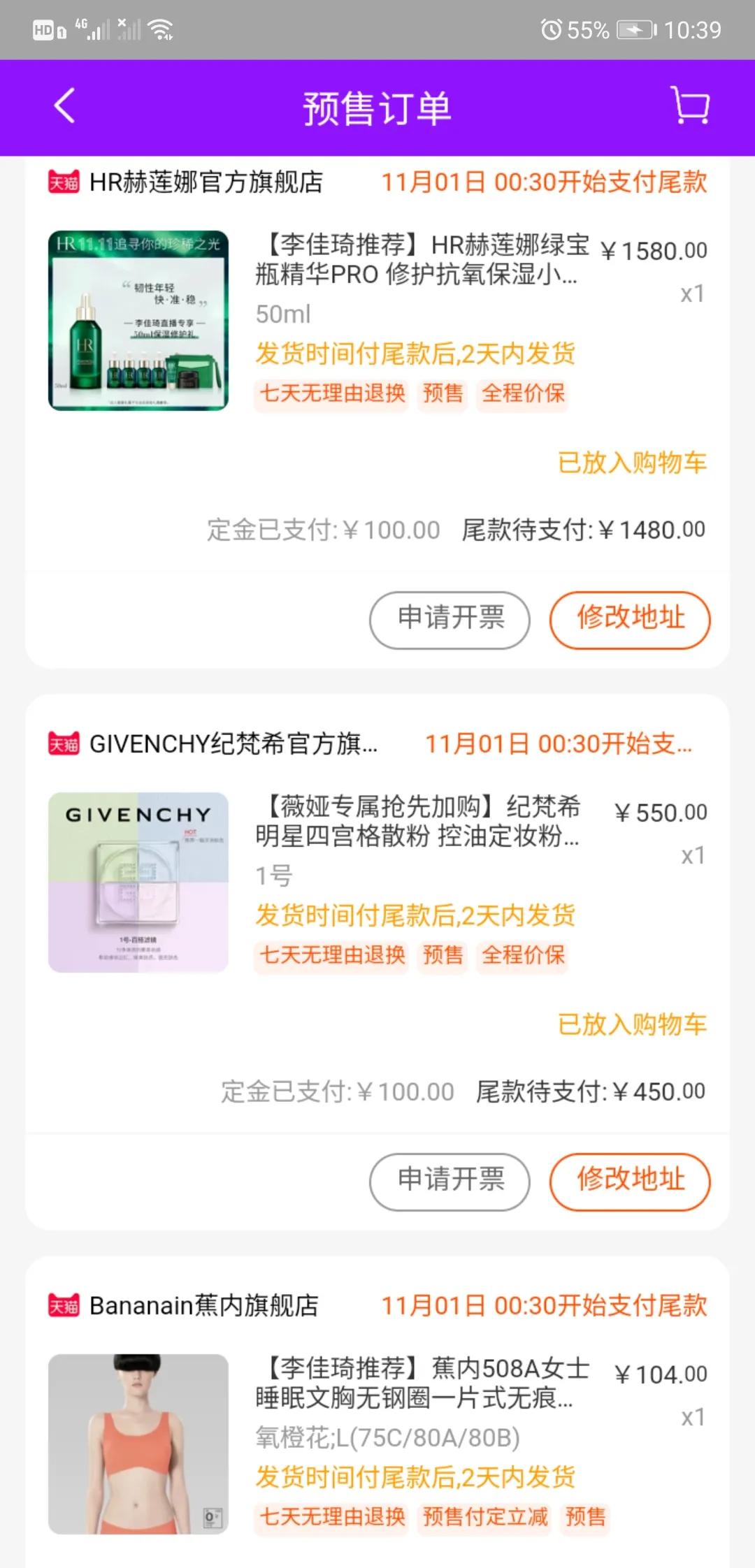This screenshot has height=1568, width=755.
Task: Tap the 七天无理由退换 tag on the Bananain item
Action: (330, 1519)
